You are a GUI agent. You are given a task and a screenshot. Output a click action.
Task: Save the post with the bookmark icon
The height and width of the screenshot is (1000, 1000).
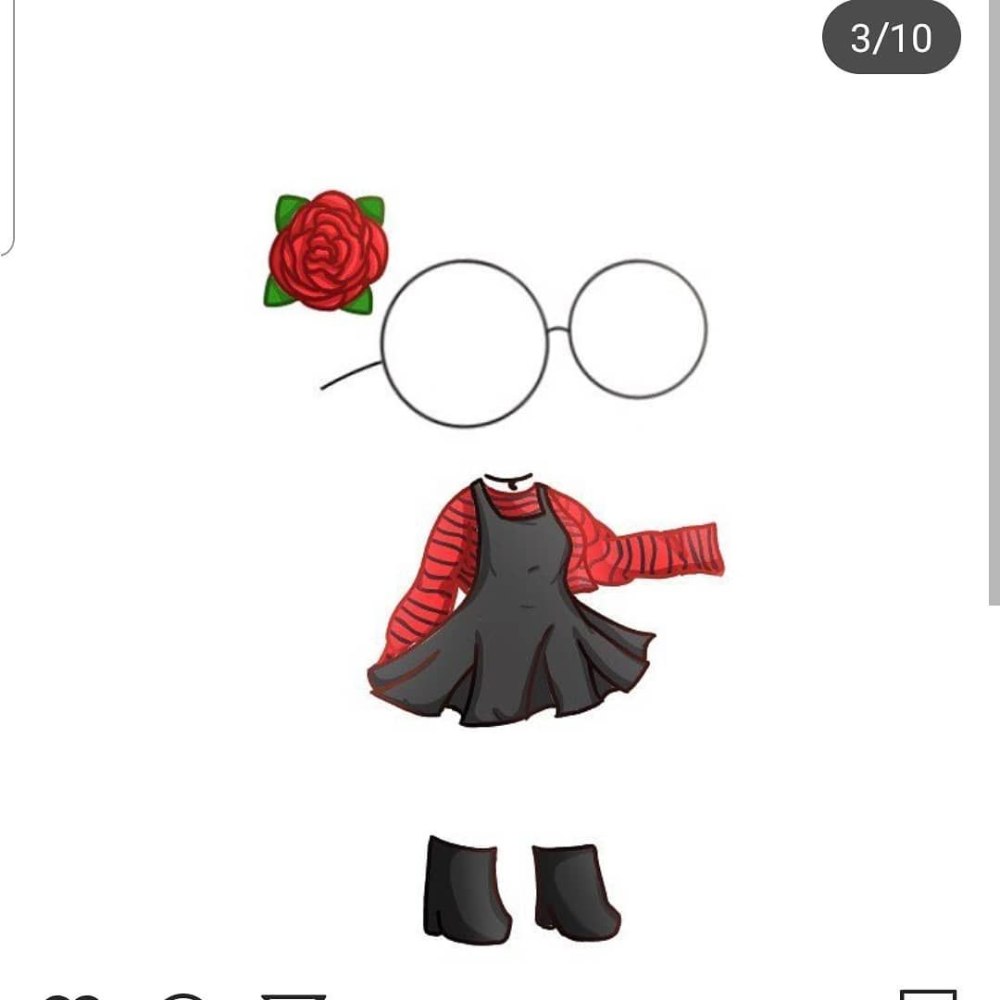(x=927, y=995)
